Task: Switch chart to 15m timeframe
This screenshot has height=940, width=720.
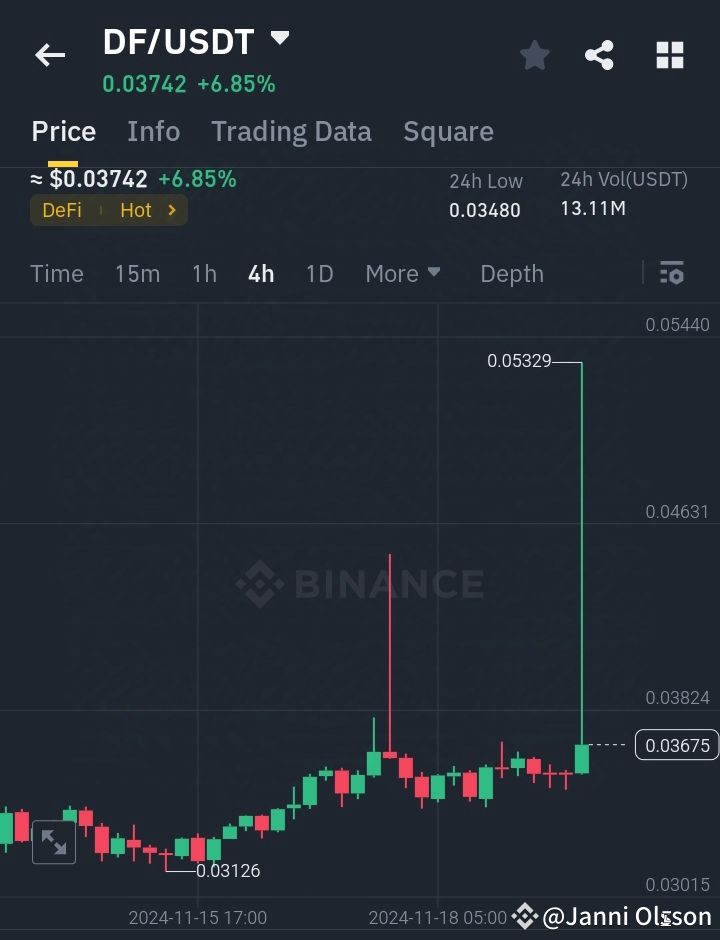Action: click(137, 273)
